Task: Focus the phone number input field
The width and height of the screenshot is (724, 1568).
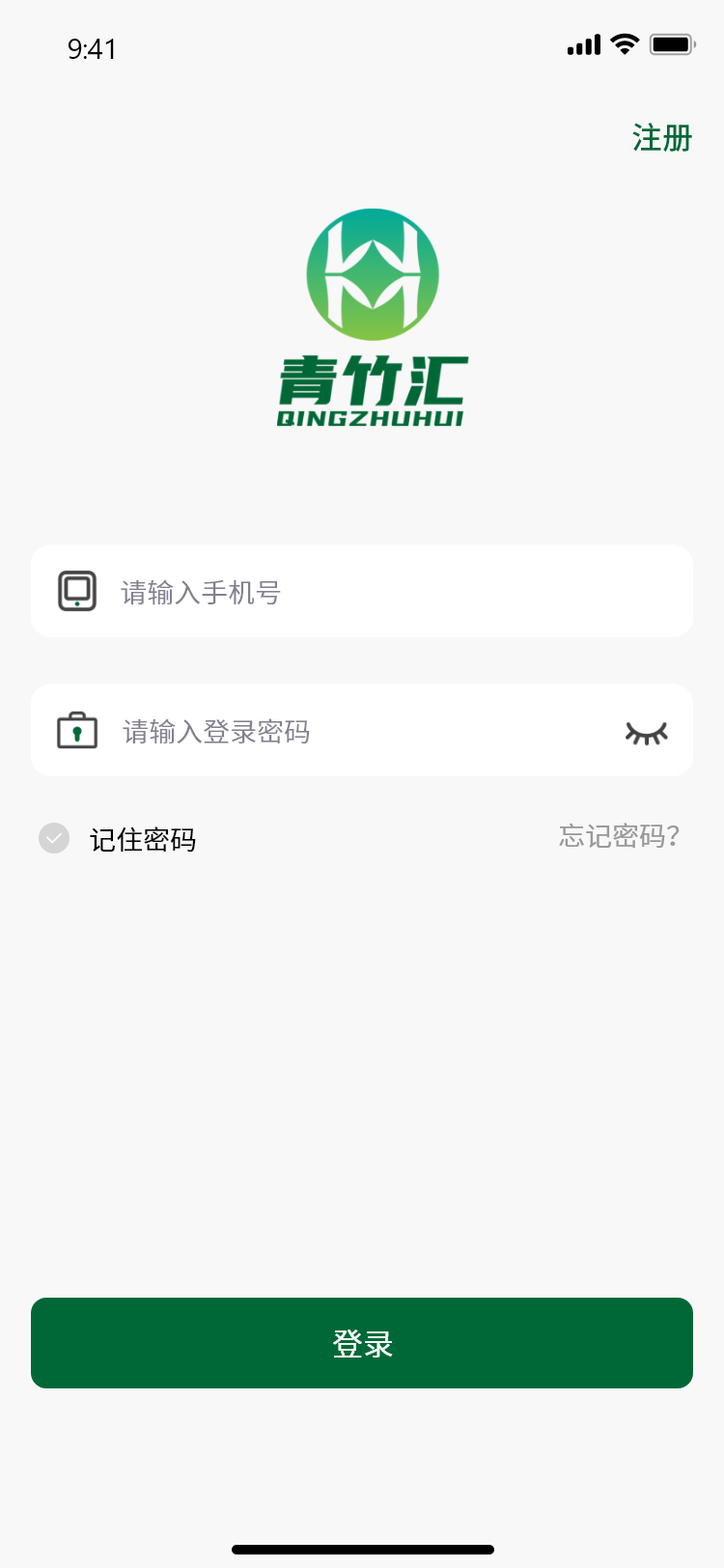Action: point(386,592)
